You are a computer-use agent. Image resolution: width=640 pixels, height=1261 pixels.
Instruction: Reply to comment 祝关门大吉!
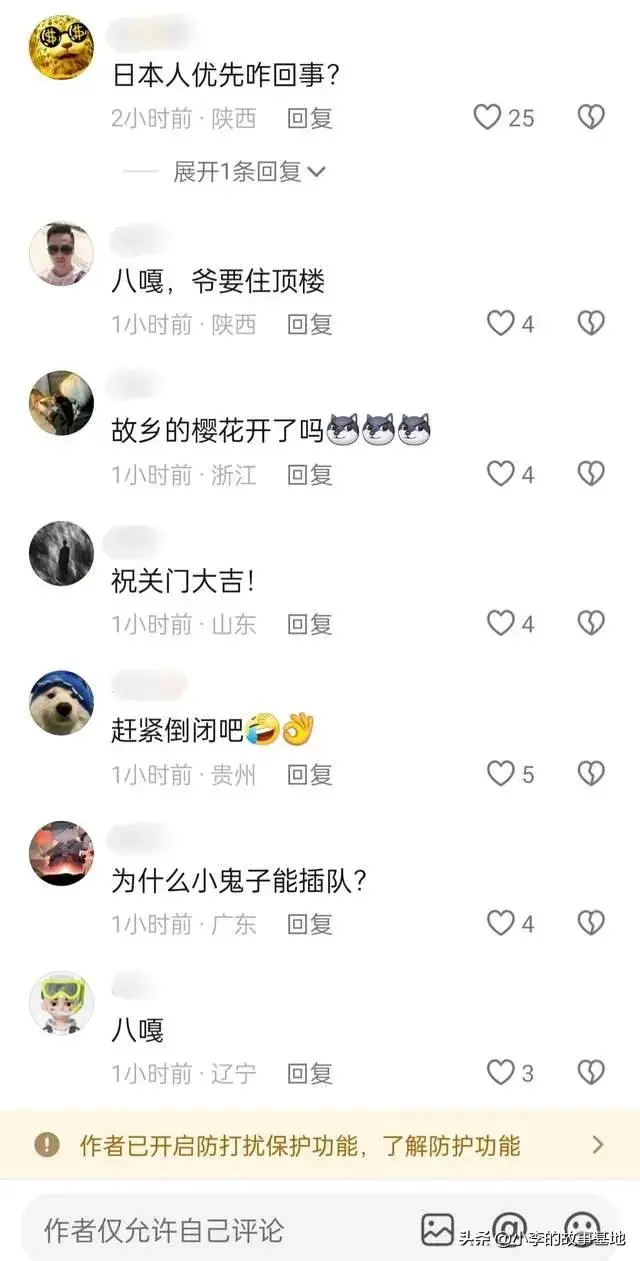(309, 624)
